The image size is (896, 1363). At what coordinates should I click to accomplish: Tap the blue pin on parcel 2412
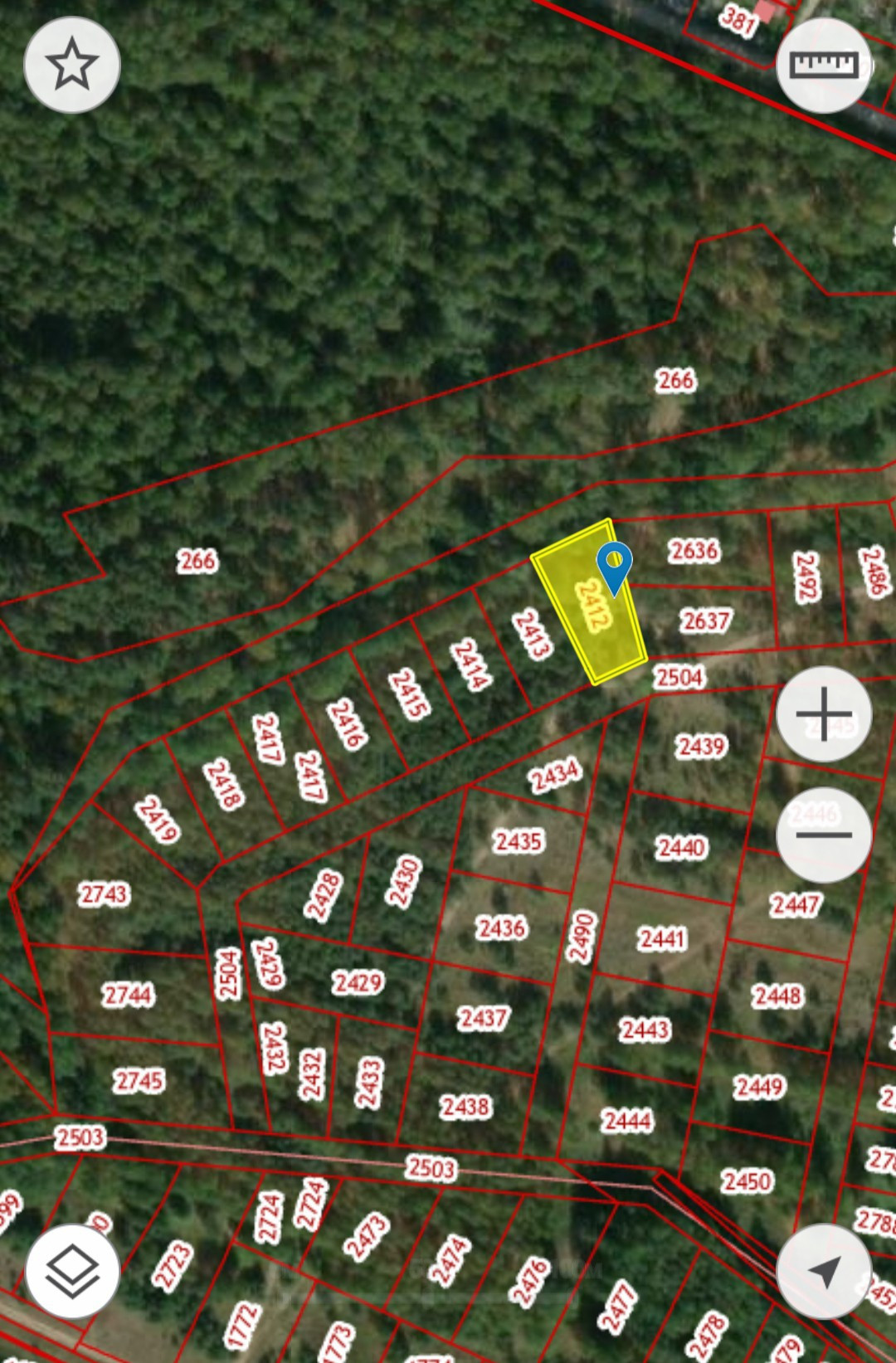point(614,566)
